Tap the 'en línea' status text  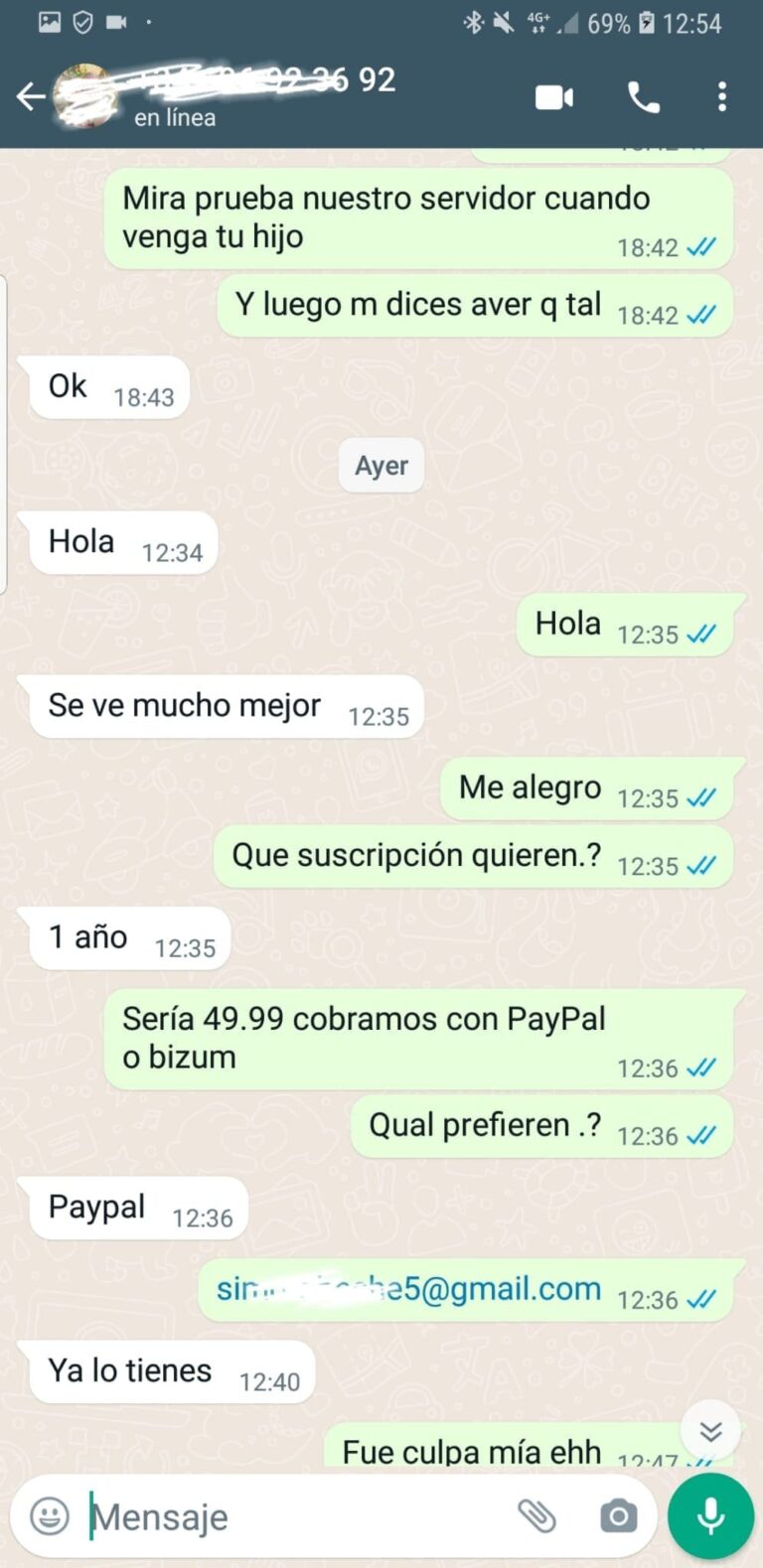[172, 117]
